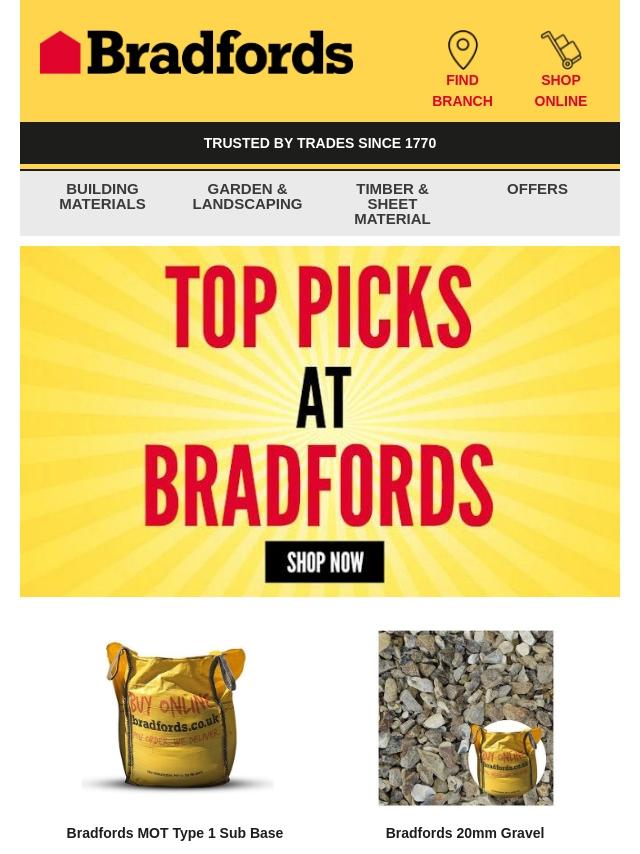Image resolution: width=640 pixels, height=854 pixels.
Task: Open the Find Branch locator
Action: click(x=462, y=70)
